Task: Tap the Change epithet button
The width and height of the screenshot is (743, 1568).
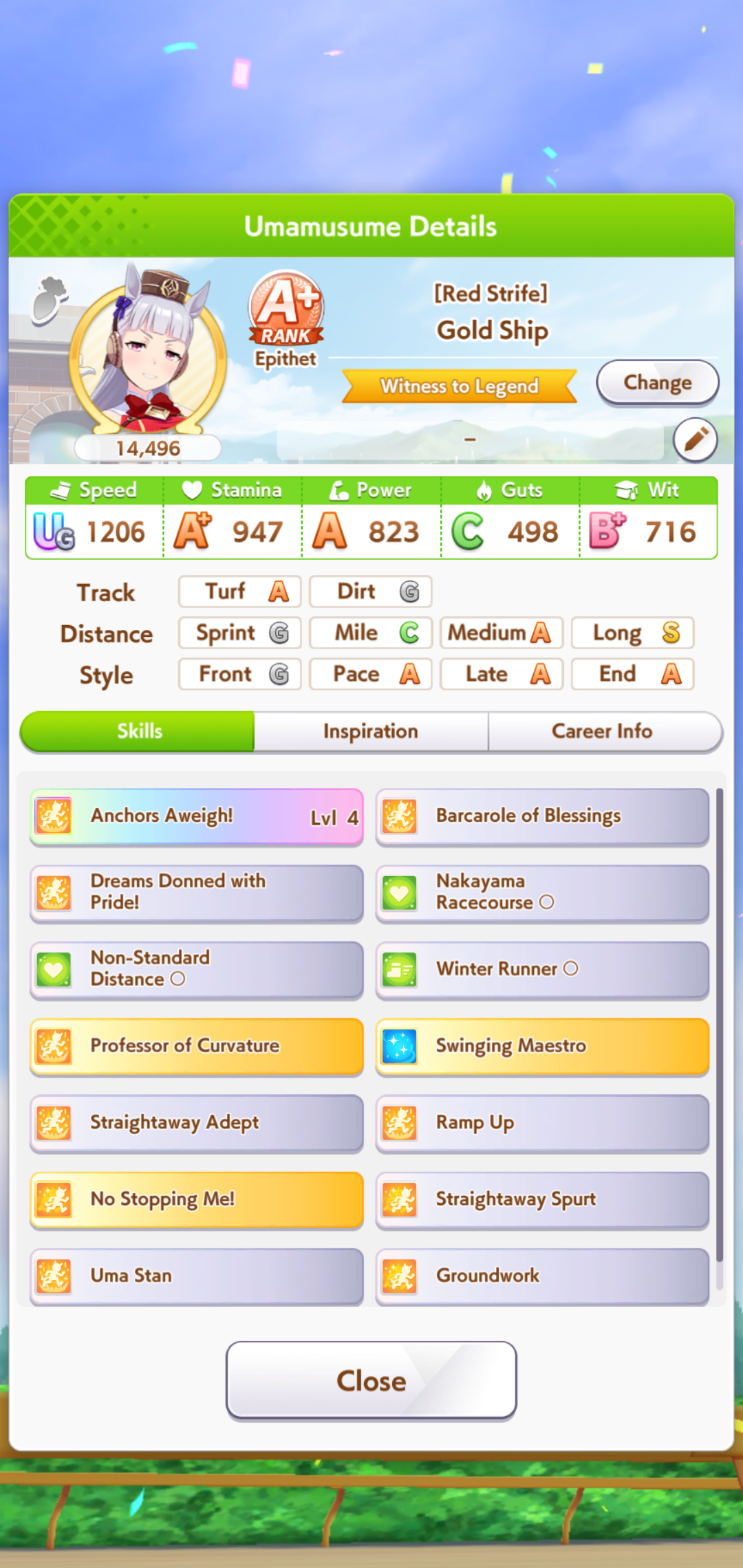Action: pyautogui.click(x=657, y=382)
